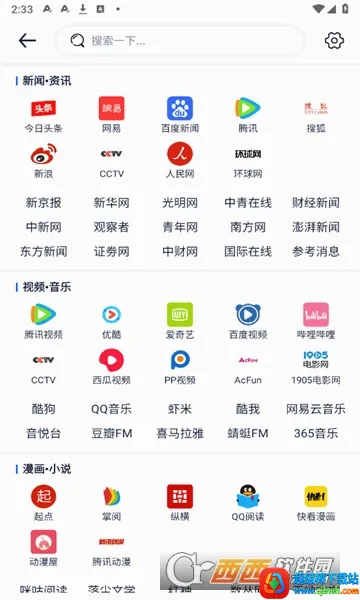
Task: Open the QQ音乐 link
Action: 111,409
